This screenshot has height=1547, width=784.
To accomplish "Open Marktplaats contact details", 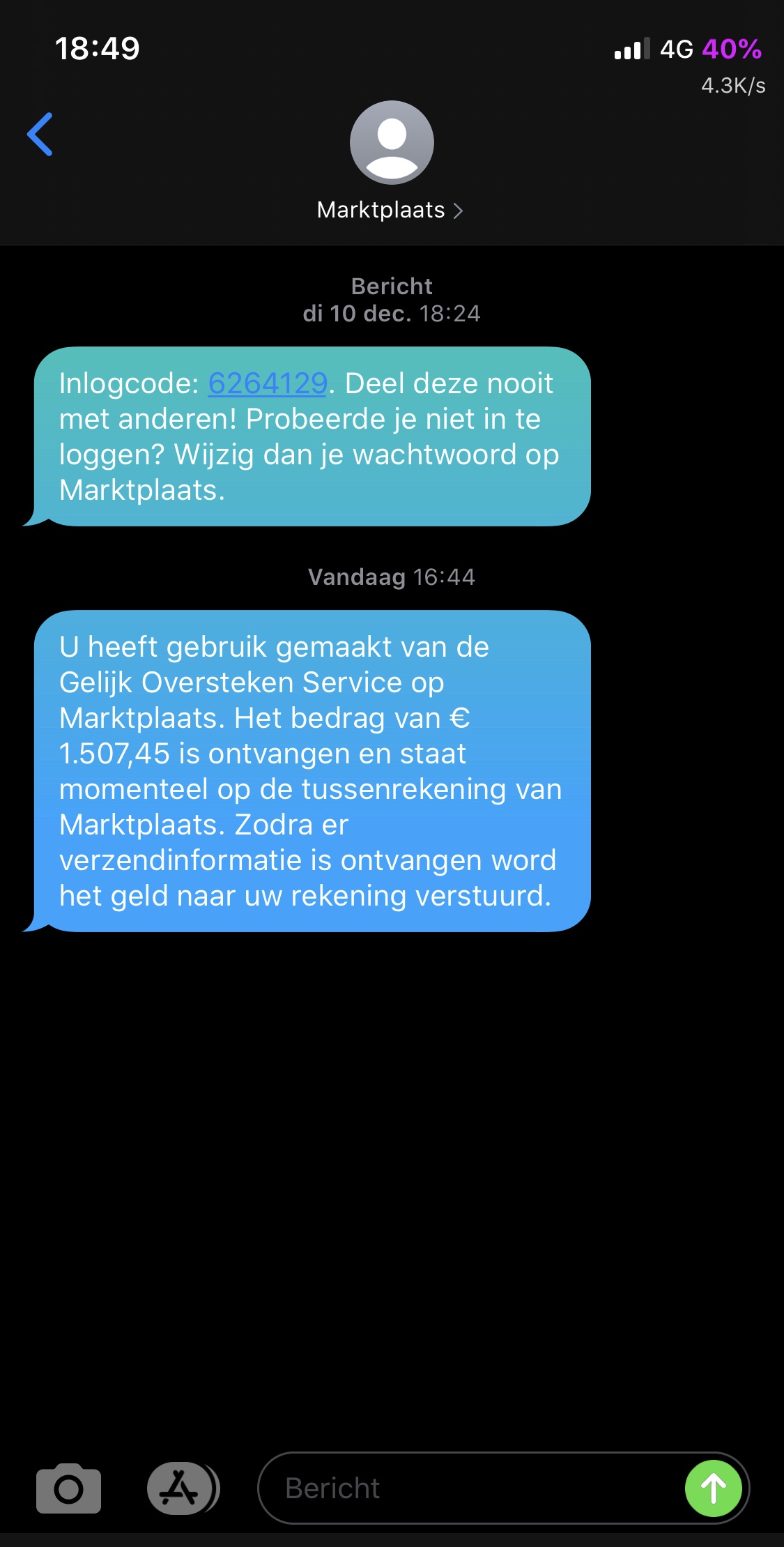I will (390, 210).
